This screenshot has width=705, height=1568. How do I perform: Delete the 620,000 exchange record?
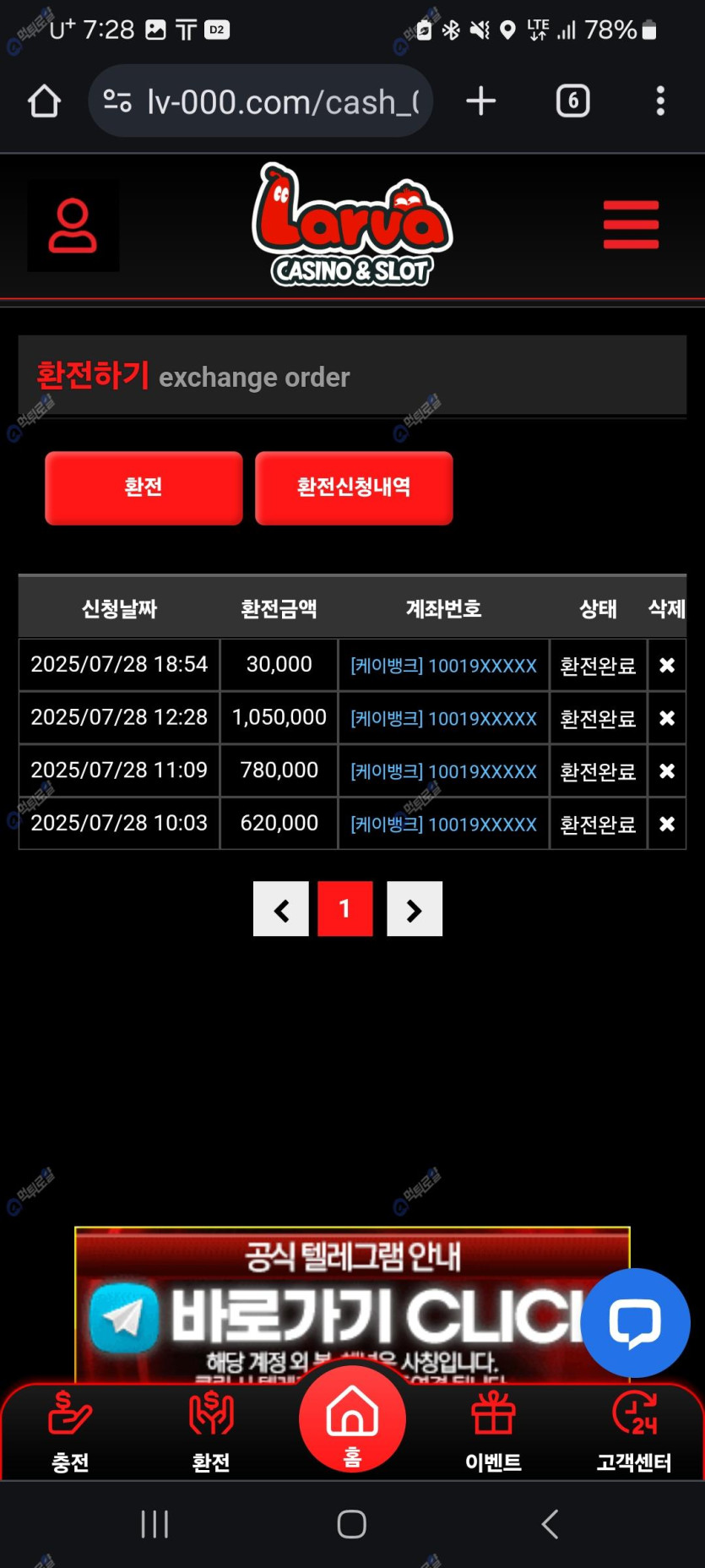point(666,824)
